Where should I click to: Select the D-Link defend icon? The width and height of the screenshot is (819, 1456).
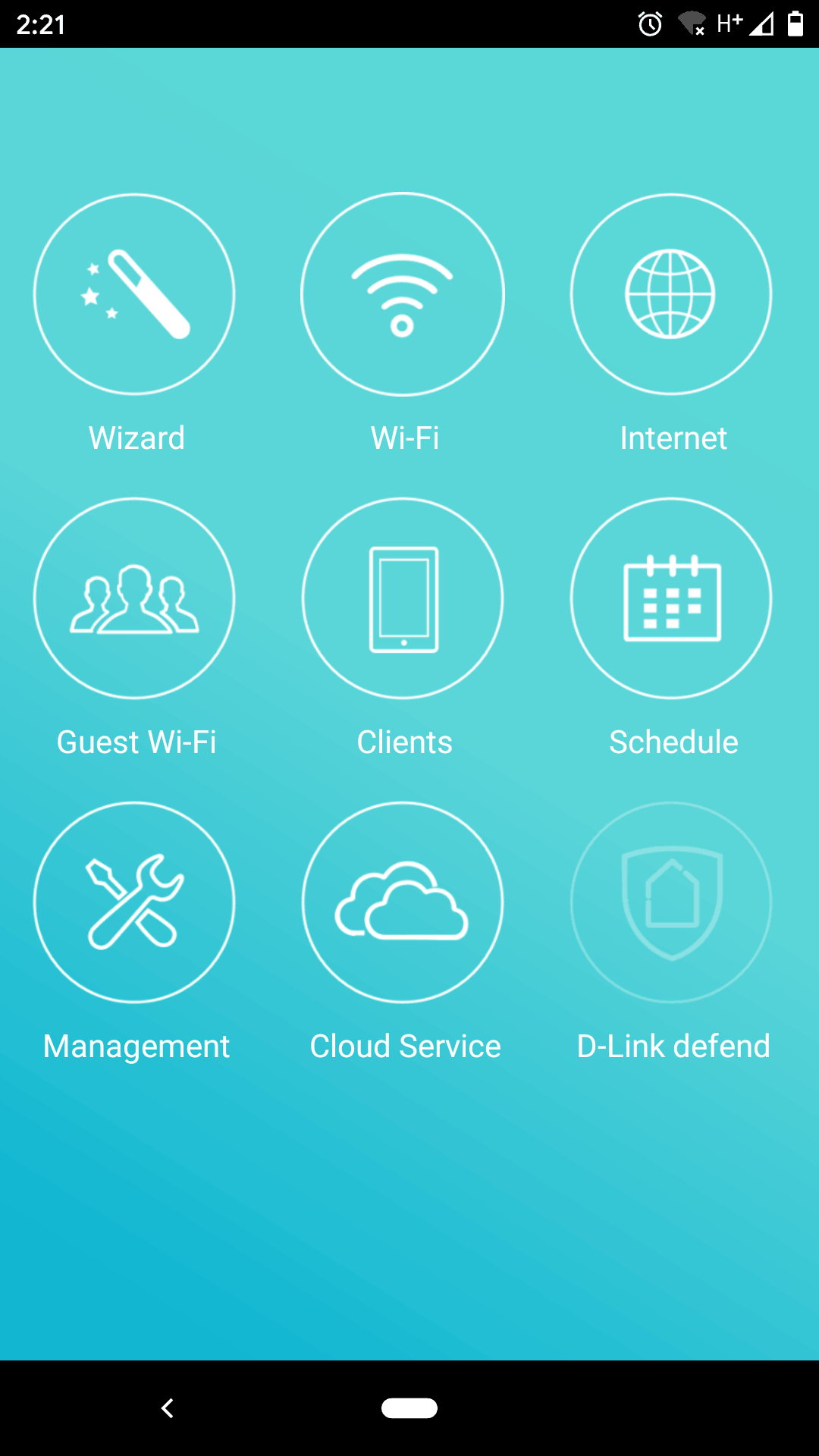coord(671,902)
